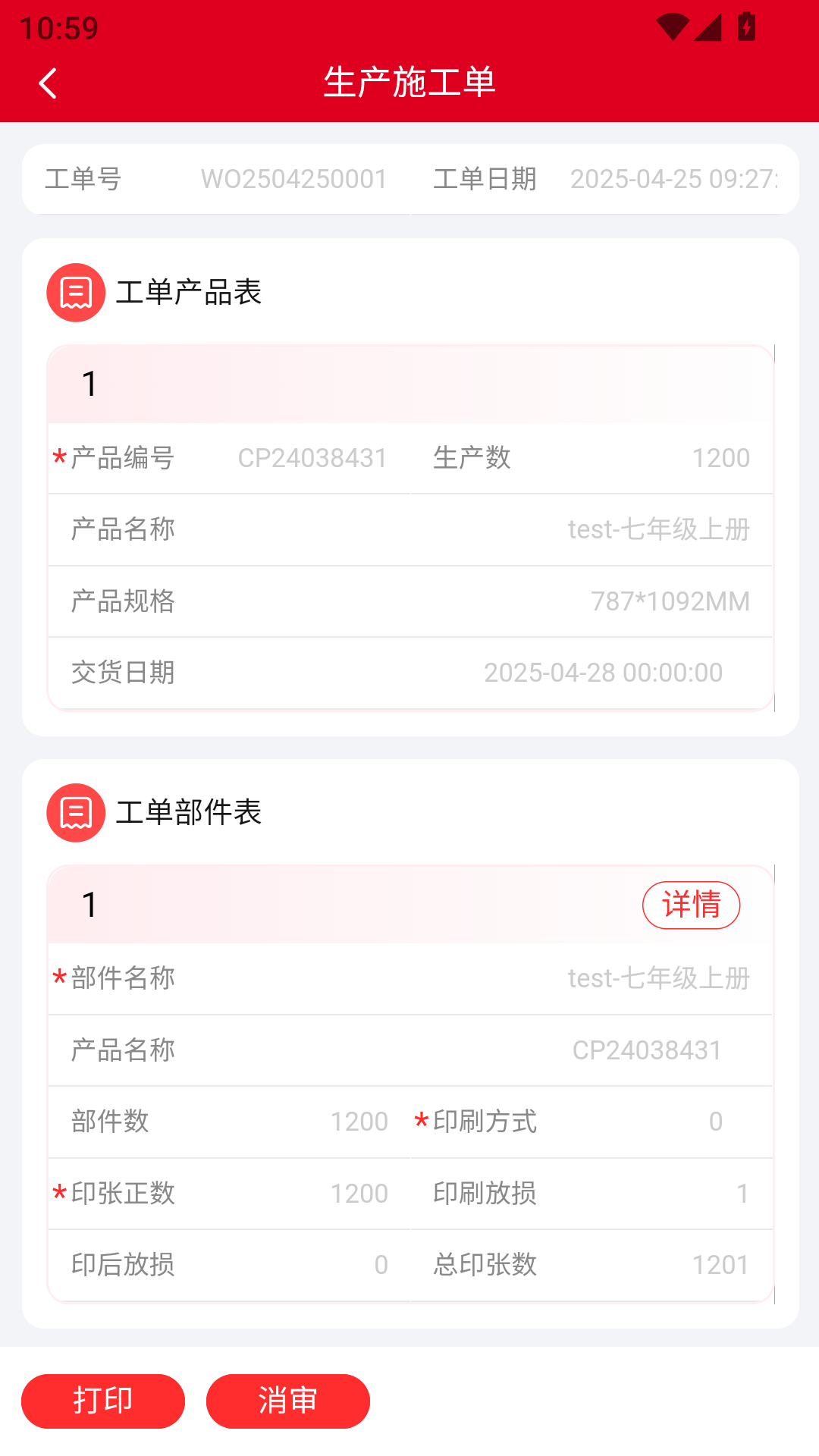The image size is (819, 1456).
Task: Tap the 总印张数 value 1201
Action: coord(720,1265)
